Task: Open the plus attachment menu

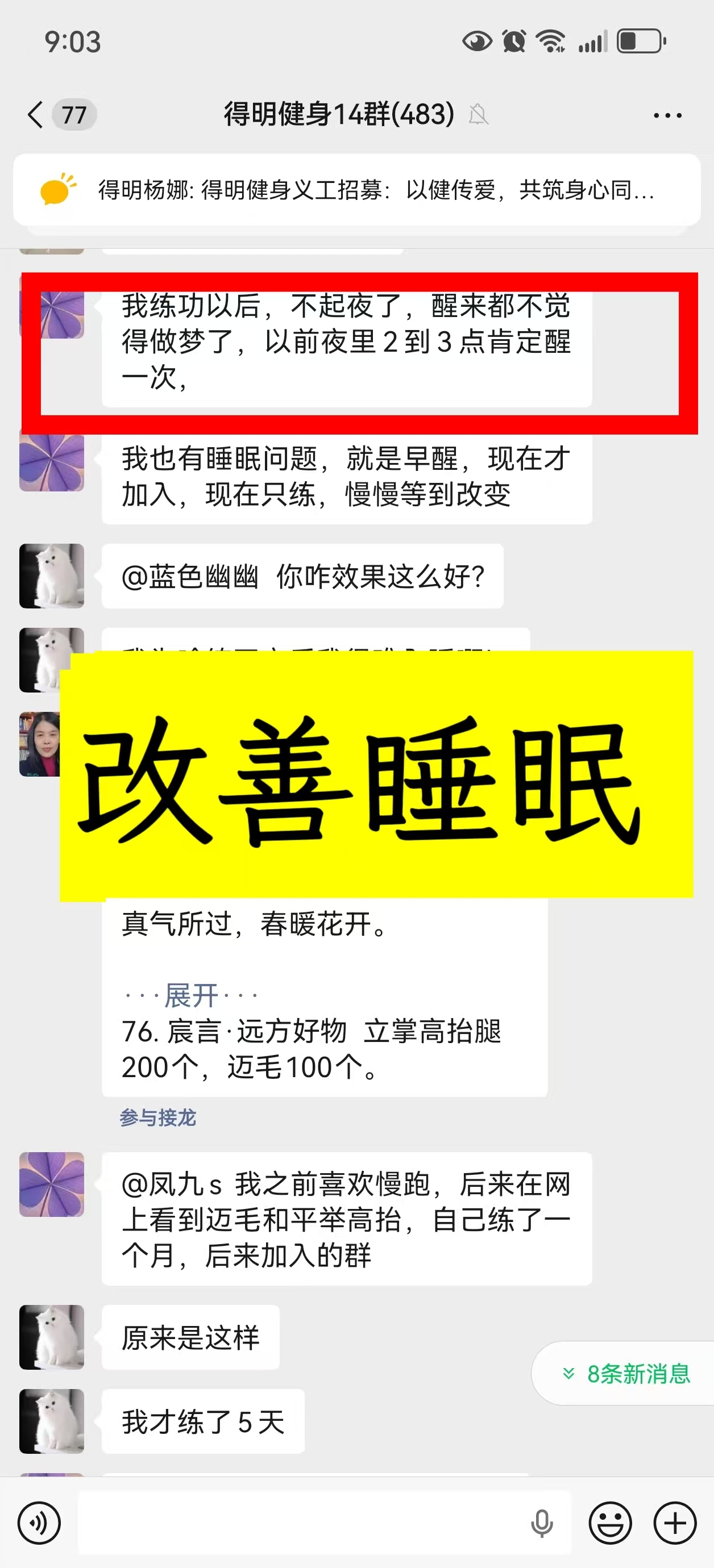Action: pos(675,1523)
